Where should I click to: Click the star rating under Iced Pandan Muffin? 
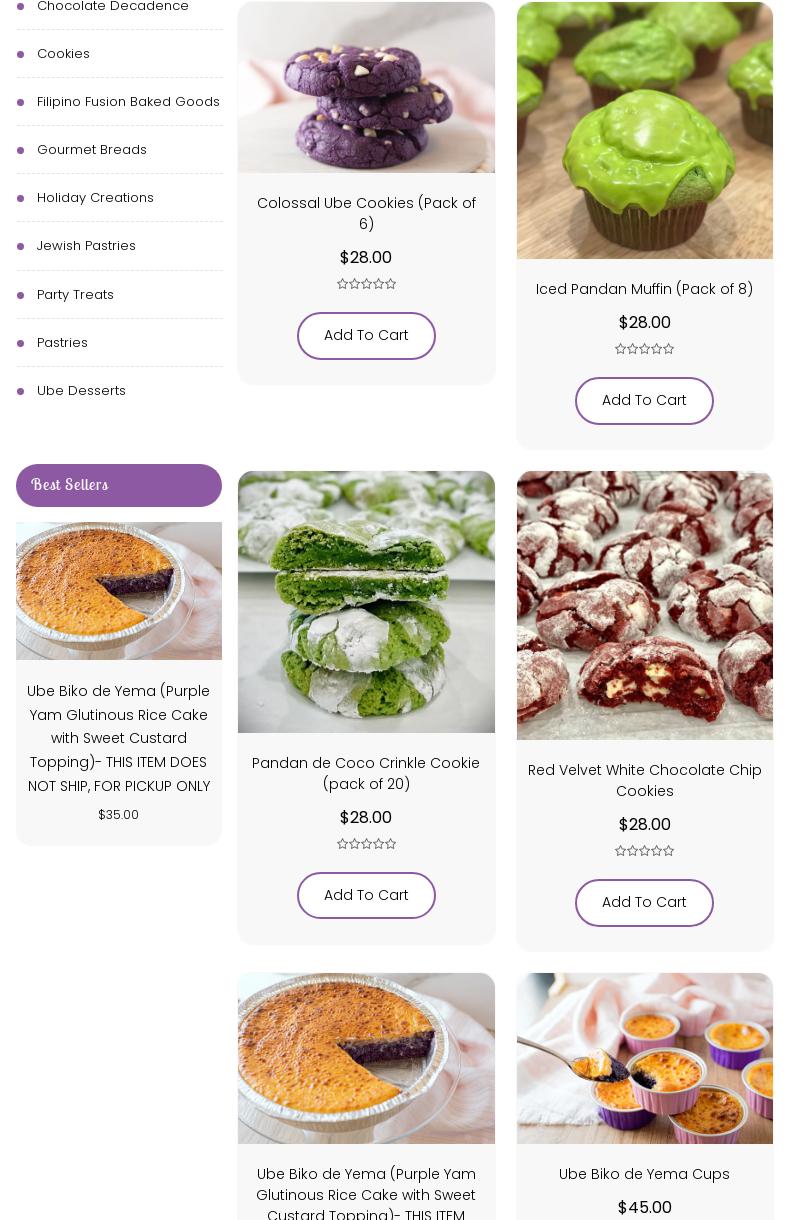pos(644,348)
